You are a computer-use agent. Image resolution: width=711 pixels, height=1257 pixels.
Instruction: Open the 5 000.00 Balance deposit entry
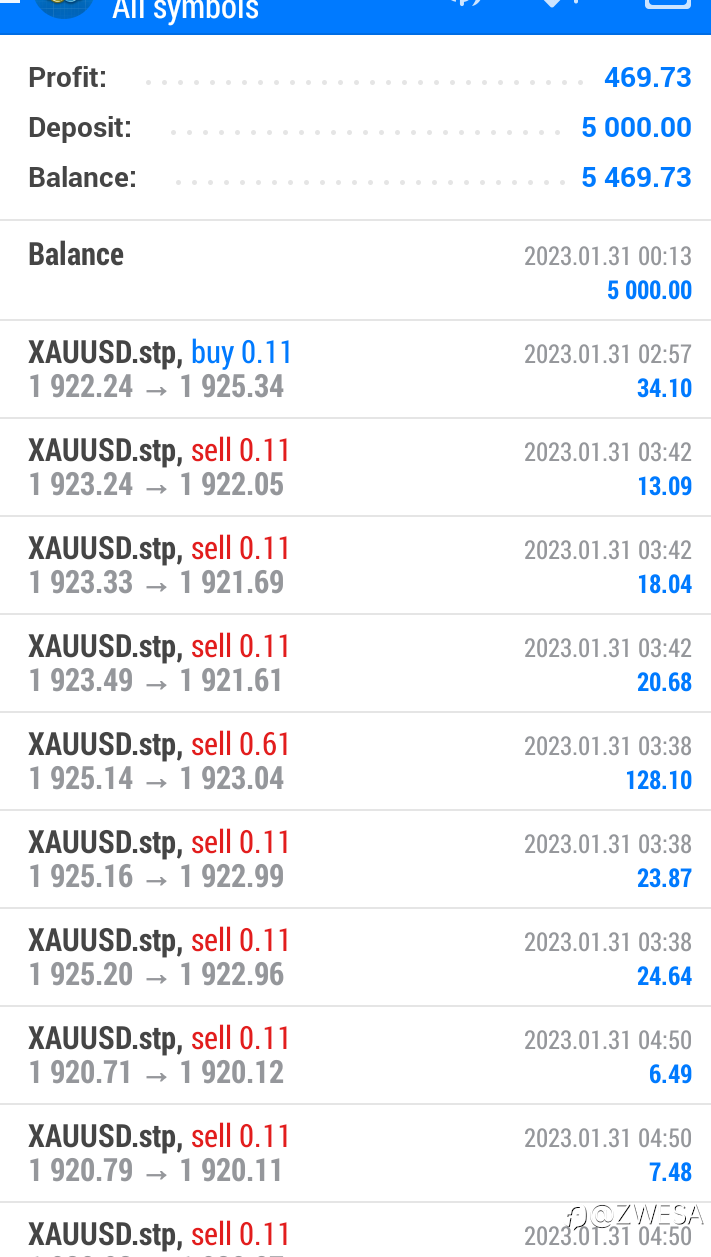tap(355, 271)
